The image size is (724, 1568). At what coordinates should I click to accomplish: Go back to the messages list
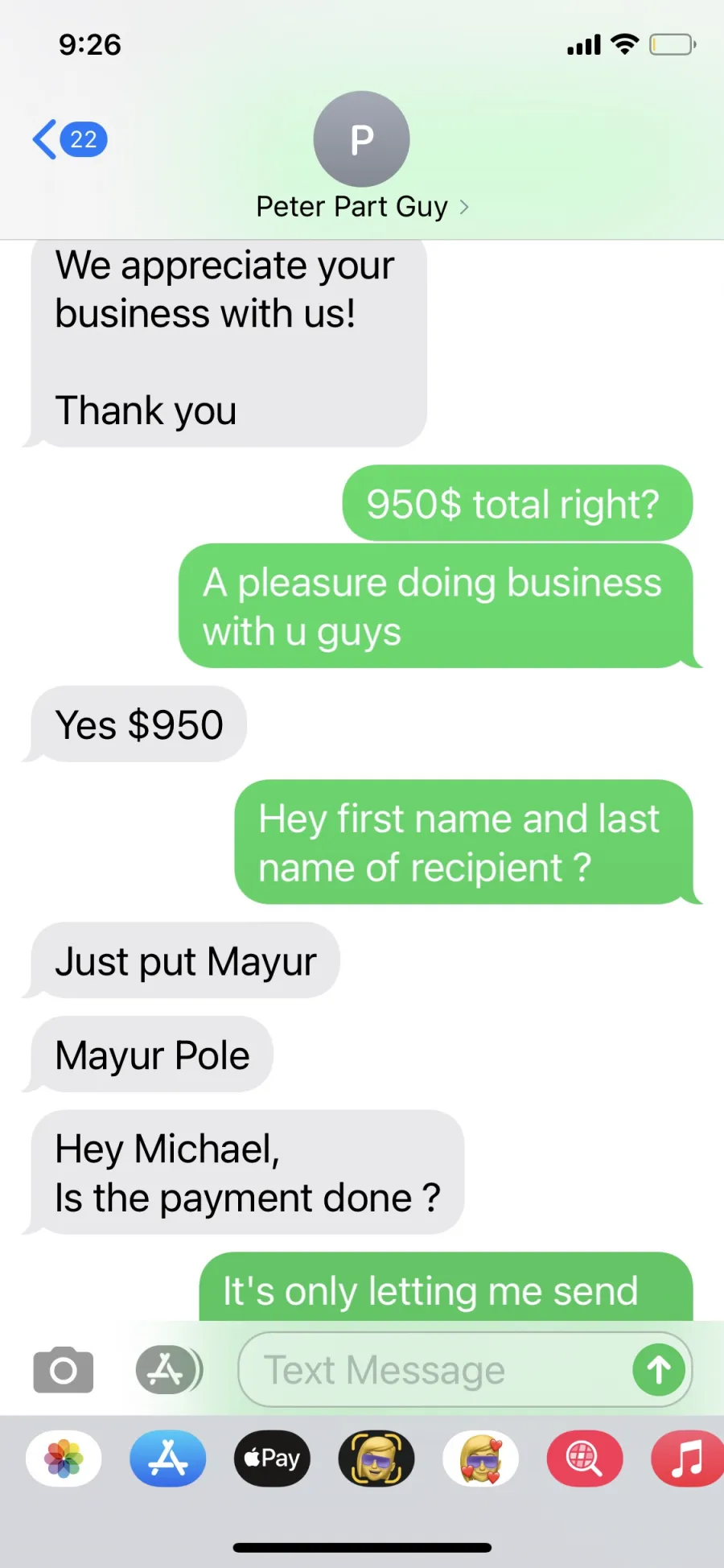69,139
